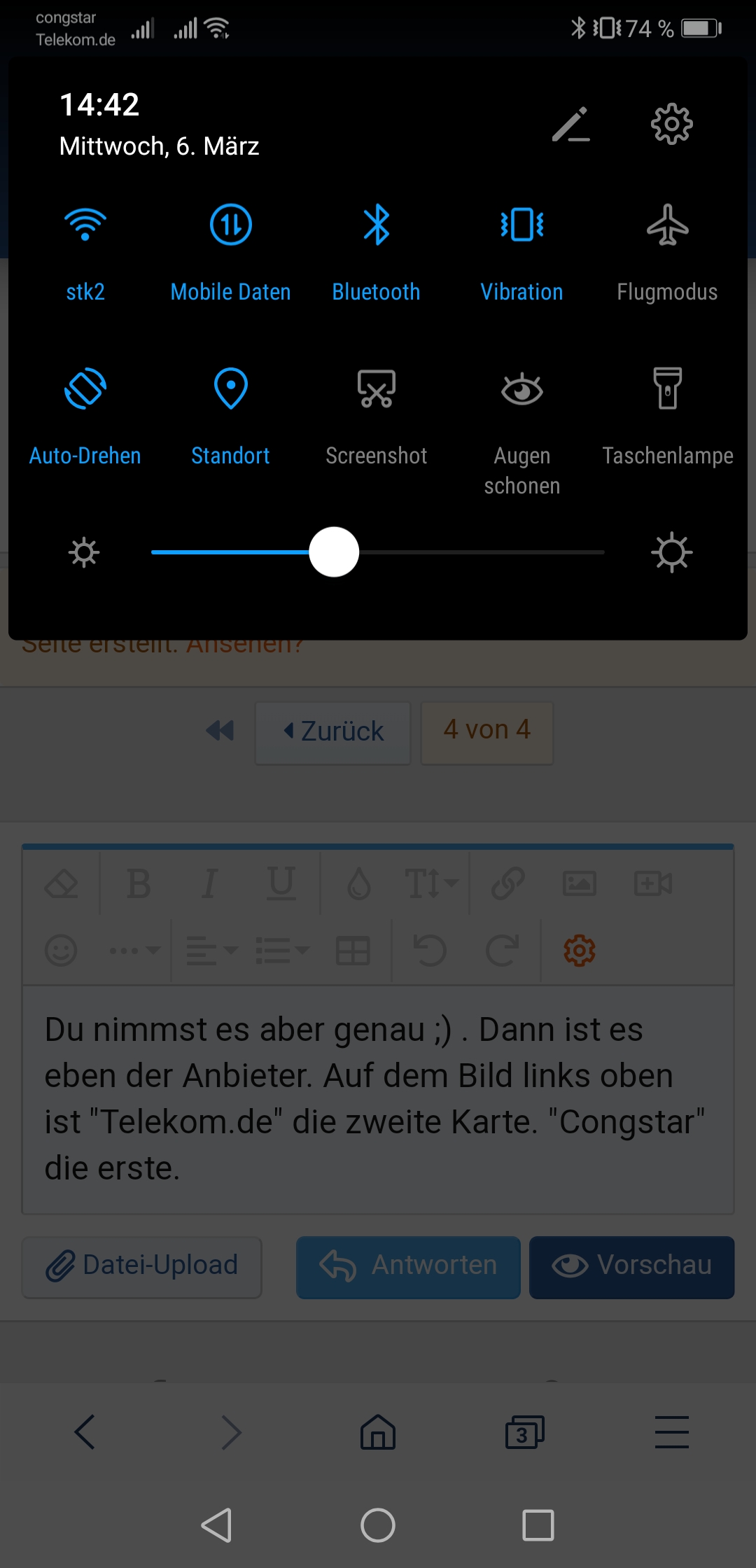The width and height of the screenshot is (756, 1568).
Task: Take a Screenshot via the tile
Action: [376, 388]
